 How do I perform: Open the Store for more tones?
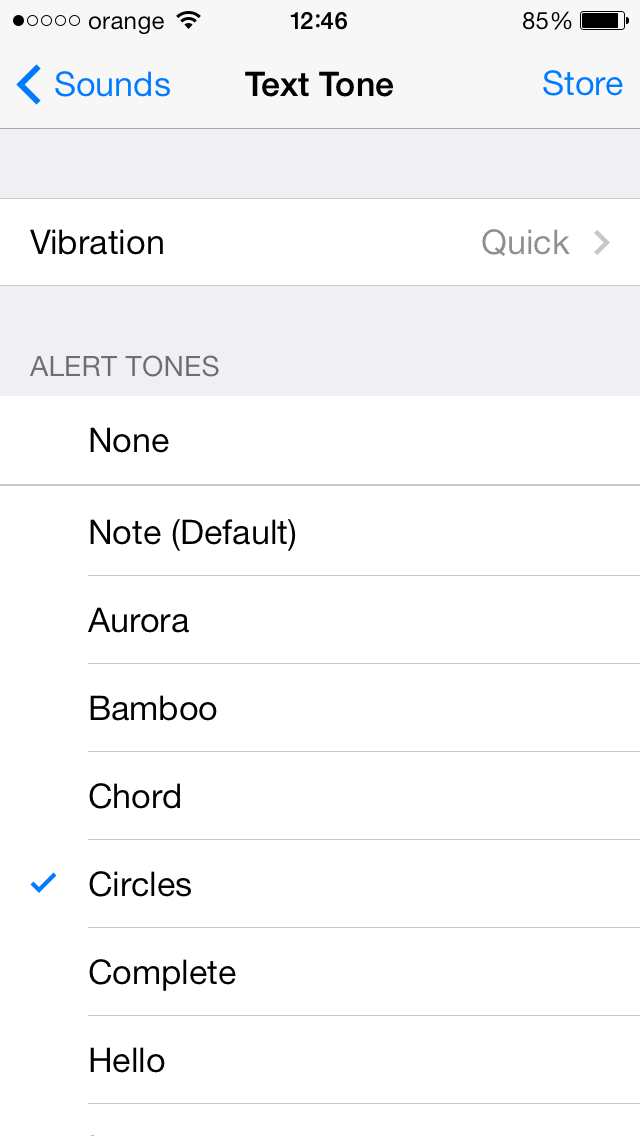[x=582, y=84]
